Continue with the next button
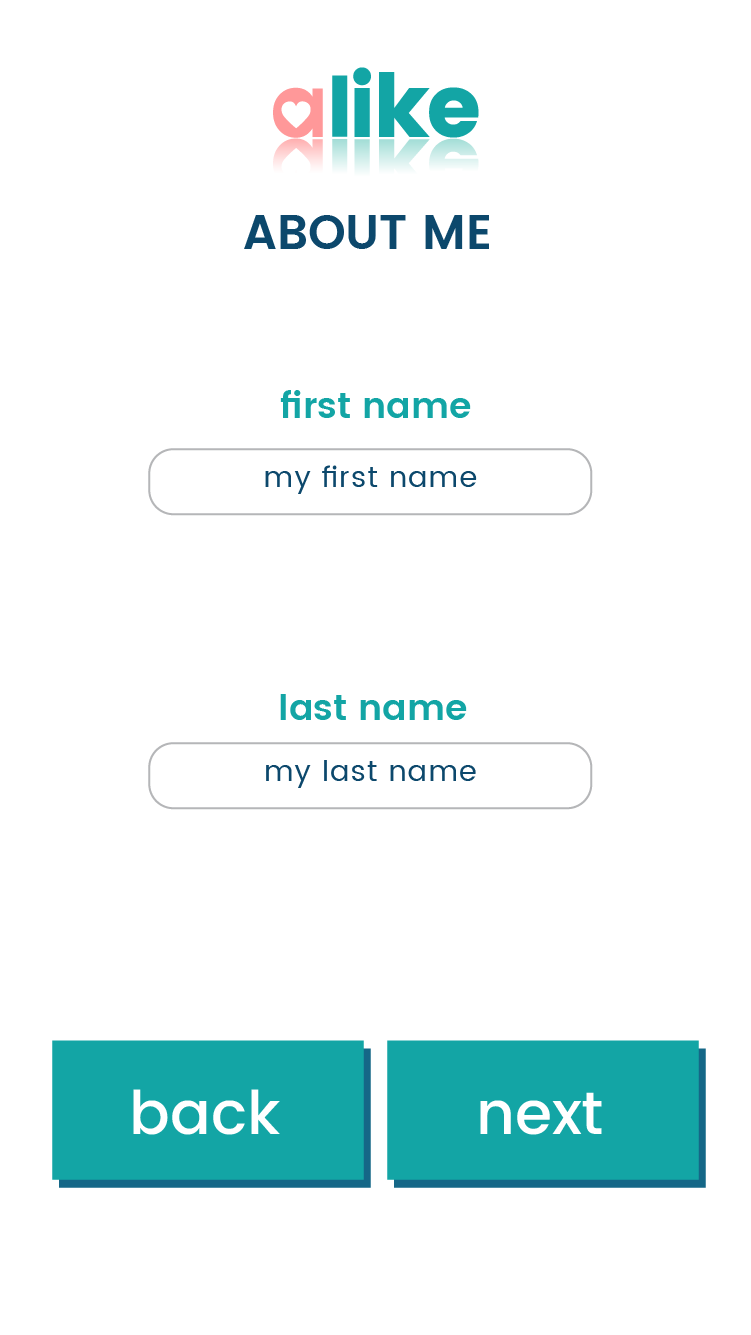The image size is (751, 1335). point(543,1111)
